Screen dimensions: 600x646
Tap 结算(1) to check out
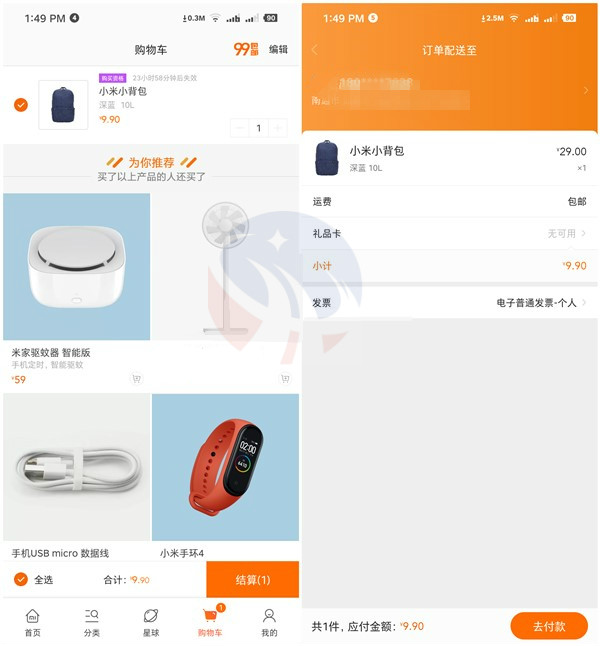[252, 580]
